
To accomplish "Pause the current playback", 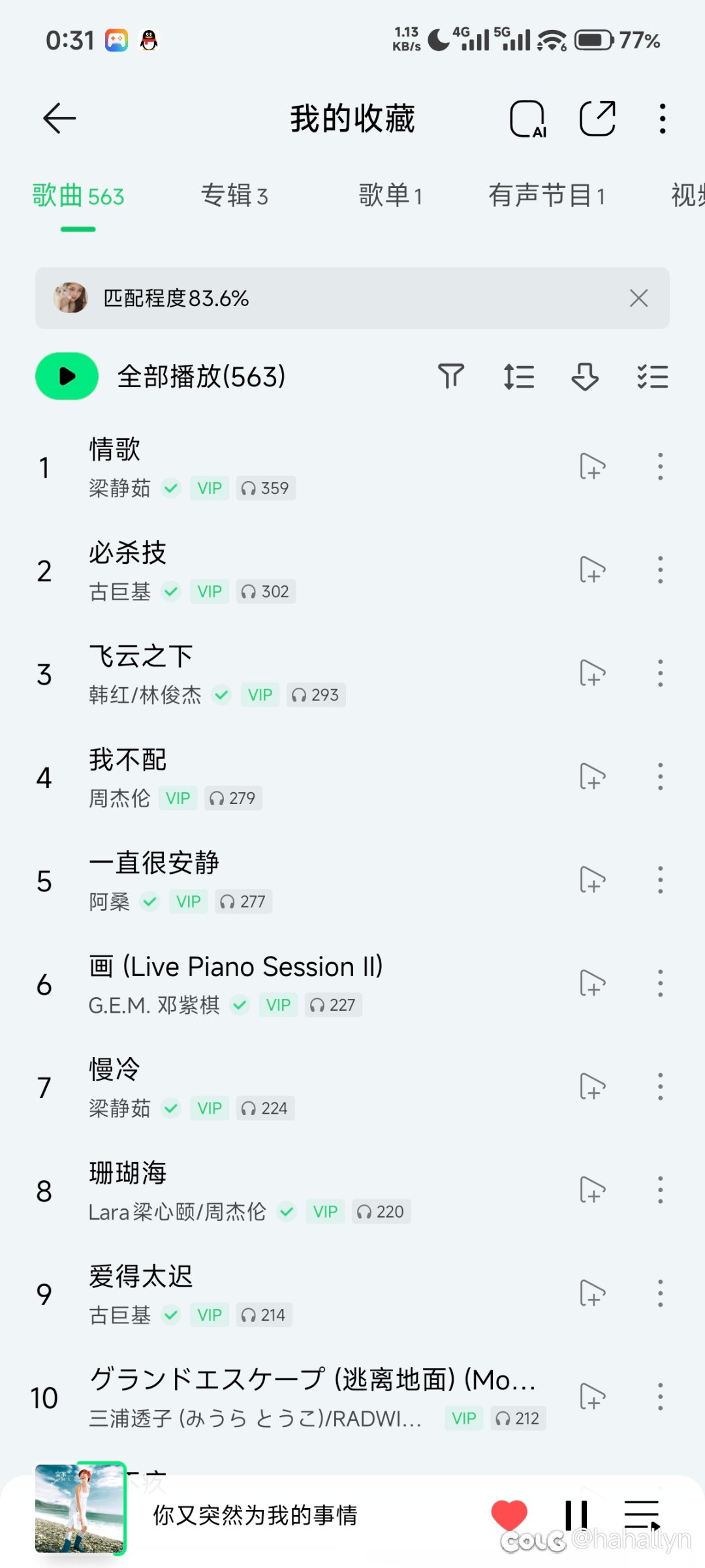I will (576, 1514).
